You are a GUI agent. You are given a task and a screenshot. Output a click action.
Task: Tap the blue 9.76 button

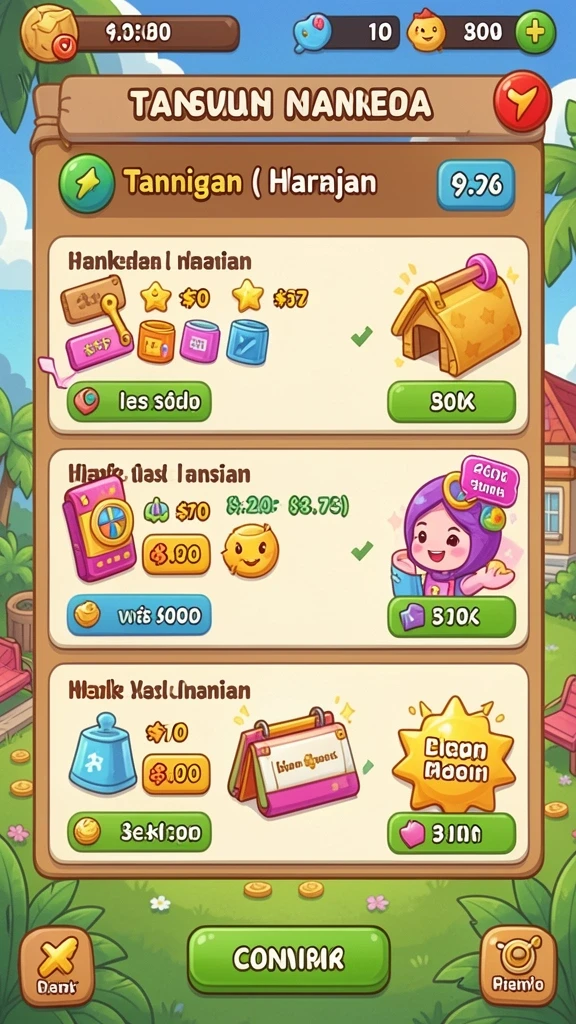(x=475, y=185)
